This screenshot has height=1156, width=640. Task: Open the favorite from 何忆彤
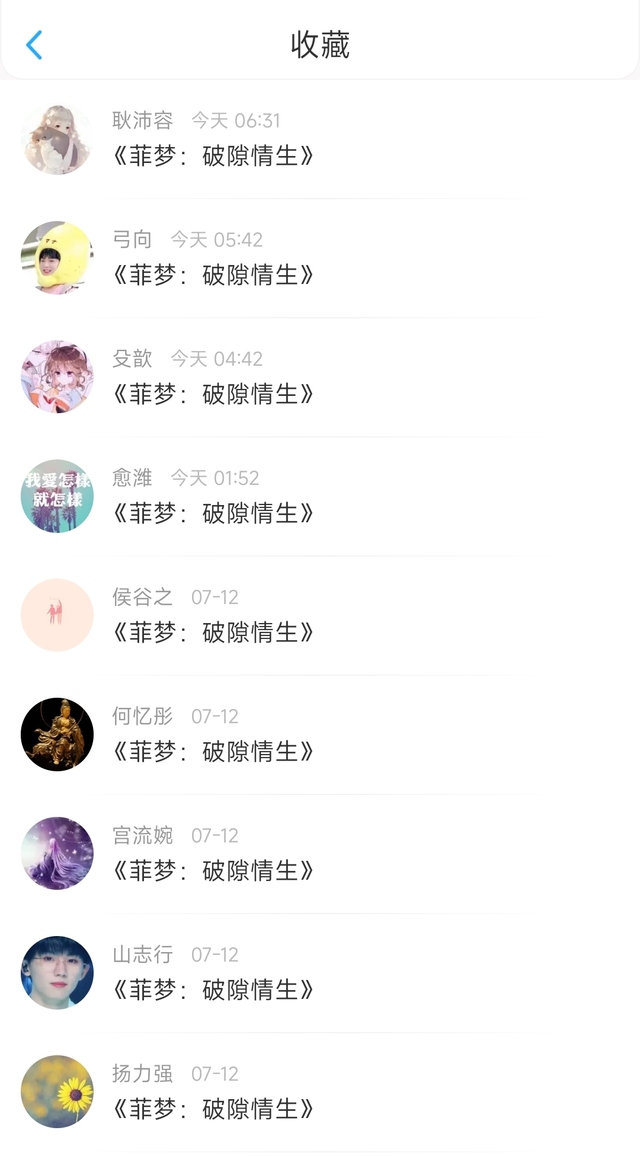coord(214,751)
